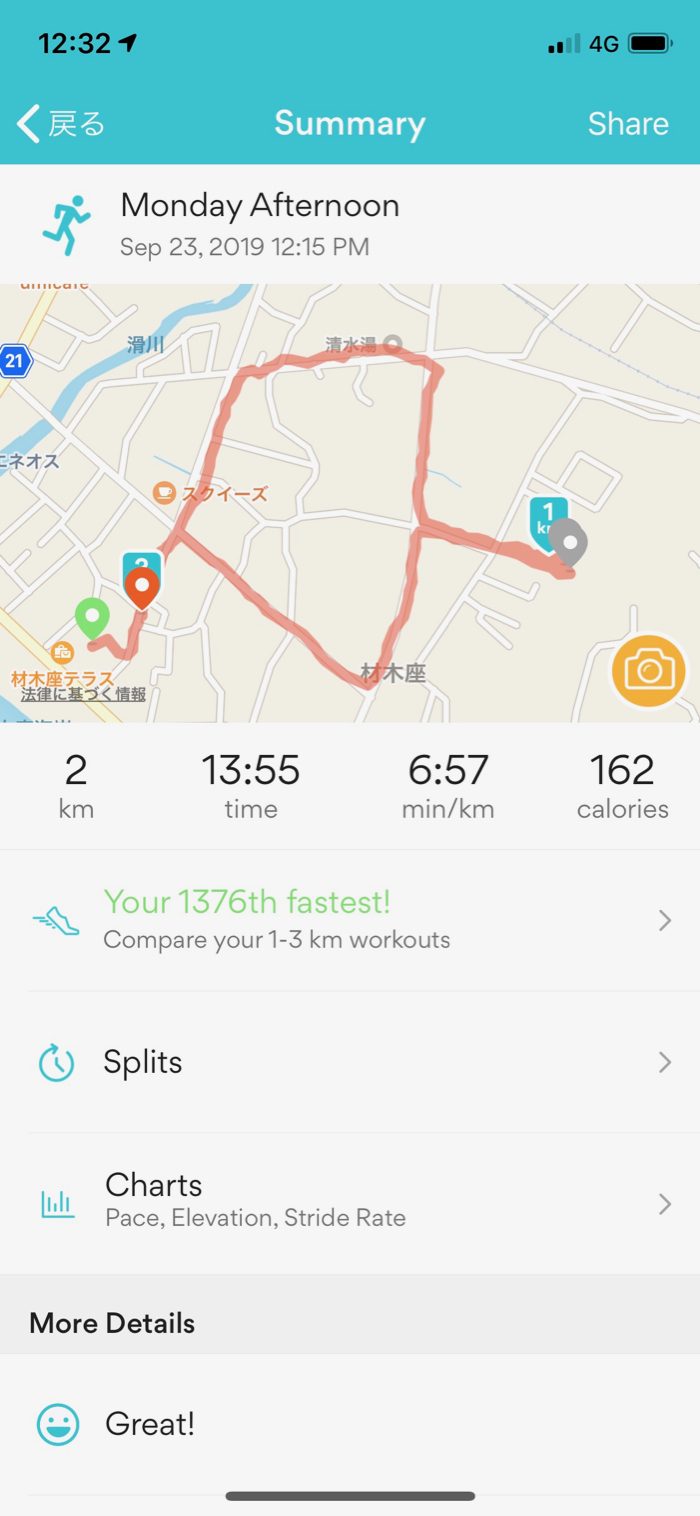Open the Splits row
700x1516 pixels.
tap(350, 1062)
